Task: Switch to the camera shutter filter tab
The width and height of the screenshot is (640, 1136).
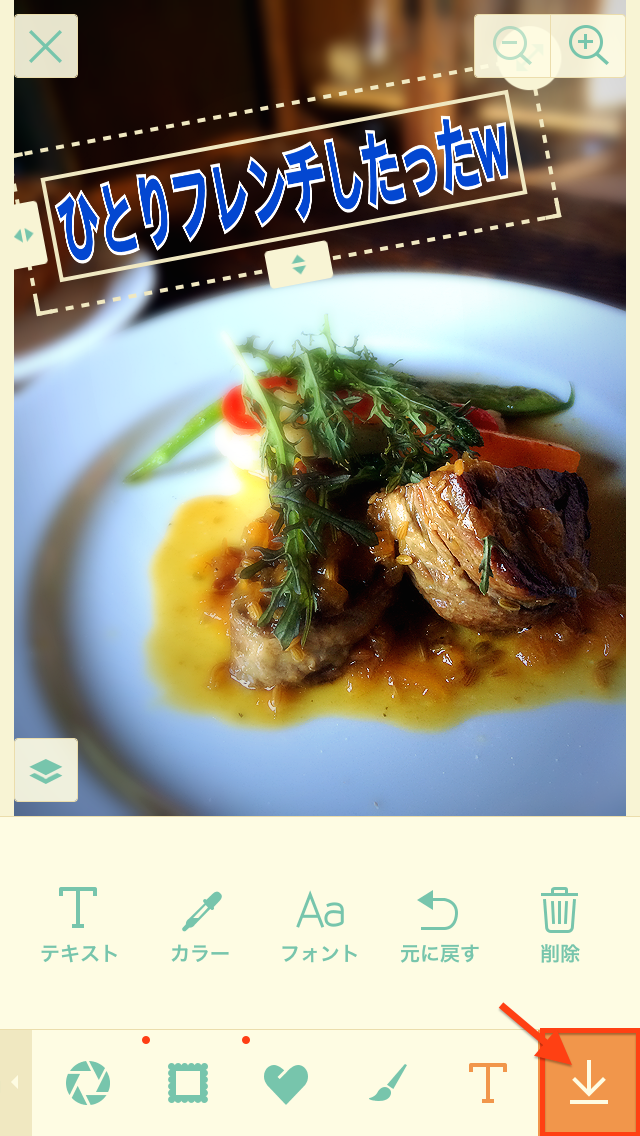Action: 88,1083
